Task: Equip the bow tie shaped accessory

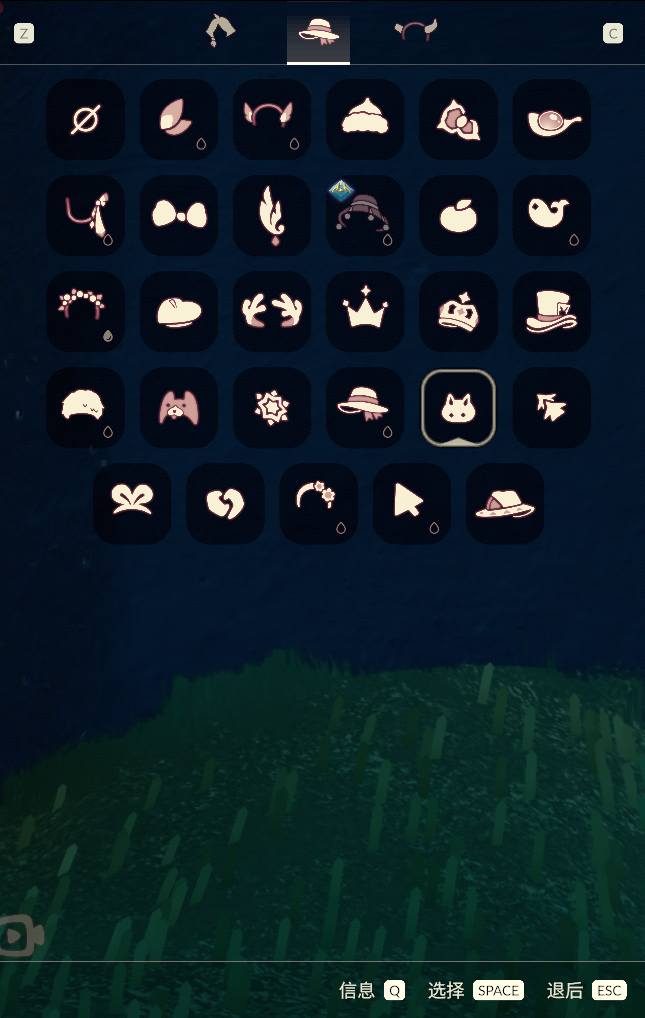Action: click(179, 216)
